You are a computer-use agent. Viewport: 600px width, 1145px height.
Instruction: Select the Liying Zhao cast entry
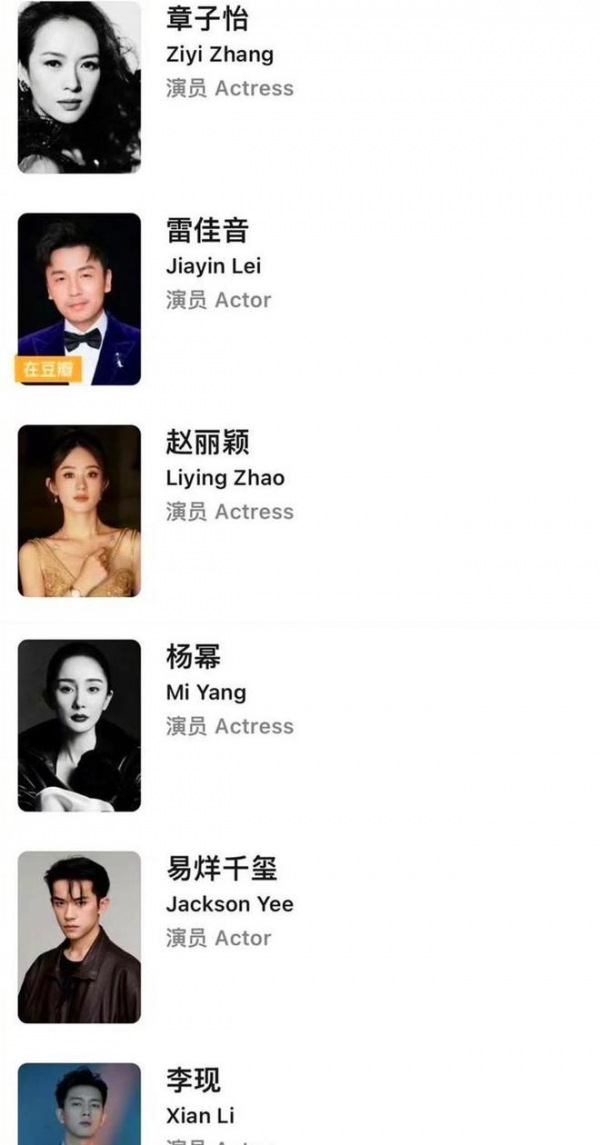224,478
